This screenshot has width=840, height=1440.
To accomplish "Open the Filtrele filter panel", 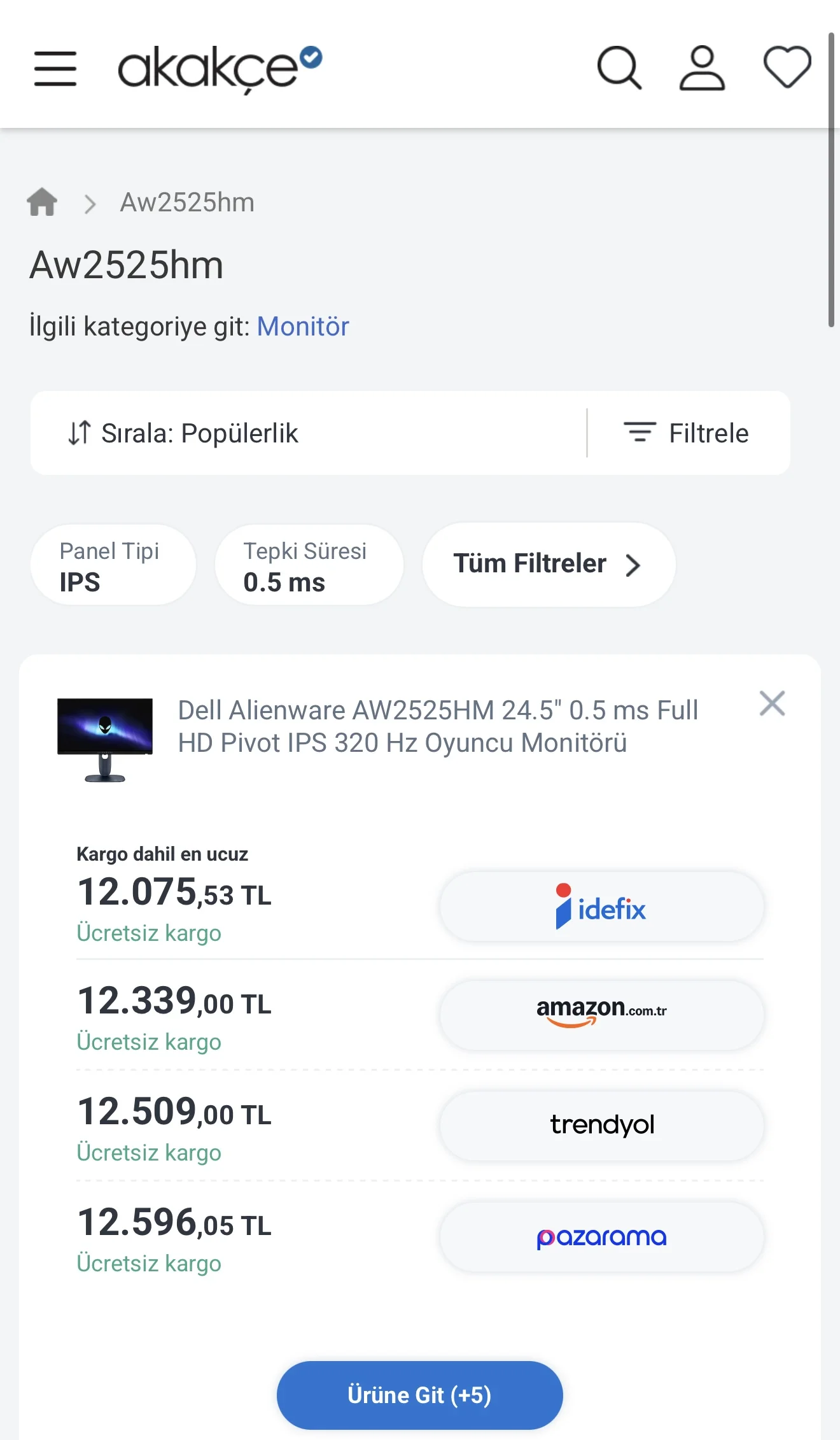I will click(x=686, y=433).
